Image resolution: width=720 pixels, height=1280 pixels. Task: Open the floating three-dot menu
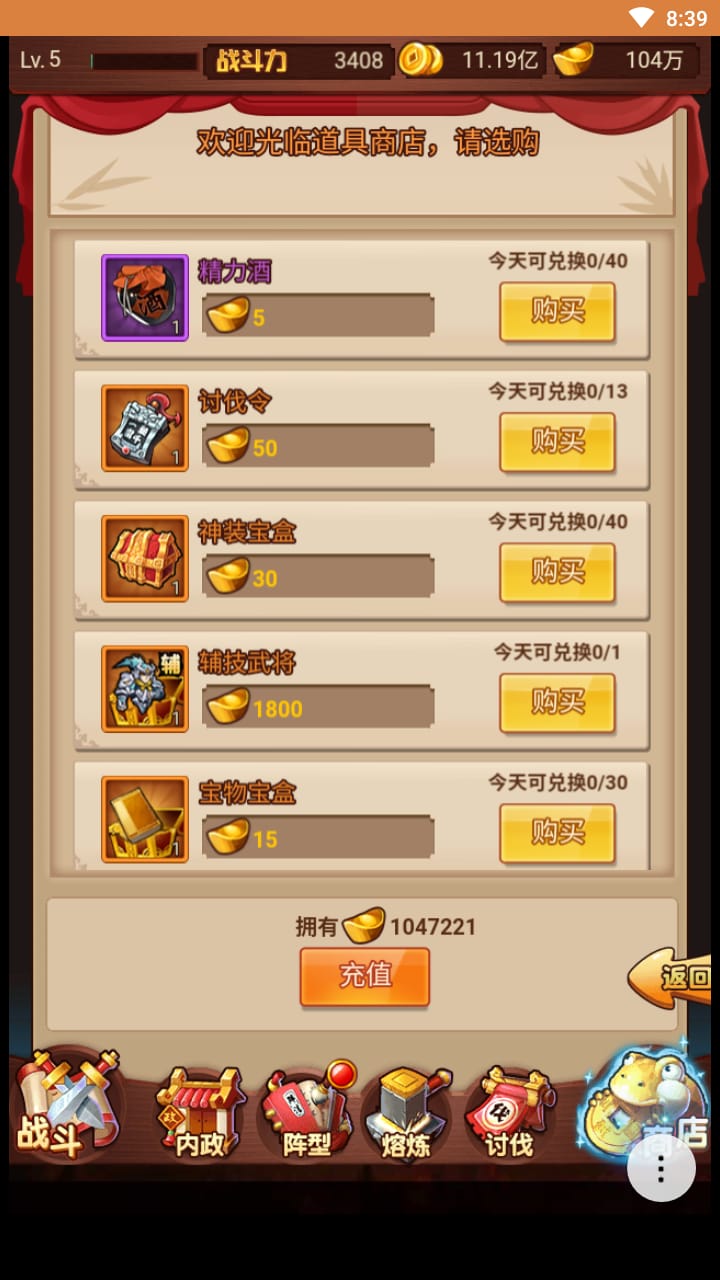pyautogui.click(x=661, y=1168)
